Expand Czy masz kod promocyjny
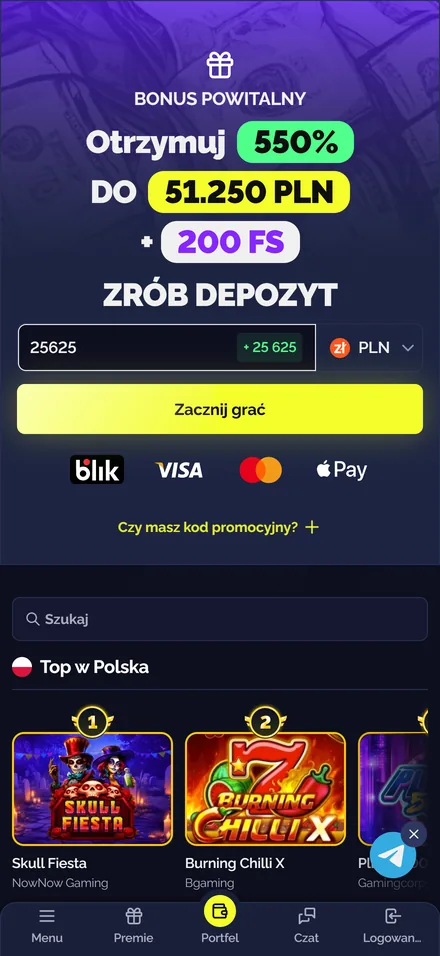 tap(218, 527)
